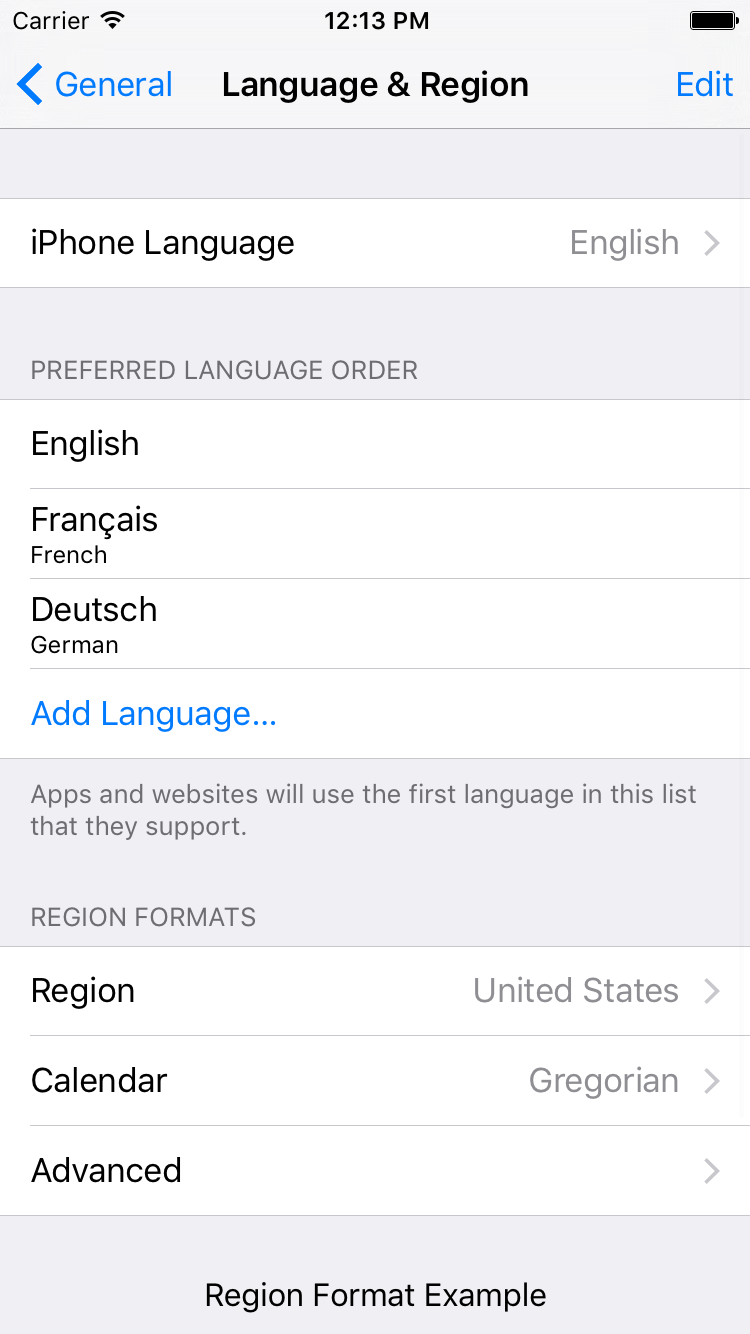This screenshot has width=750, height=1334.
Task: Tap Edit to reorder languages
Action: coord(704,85)
